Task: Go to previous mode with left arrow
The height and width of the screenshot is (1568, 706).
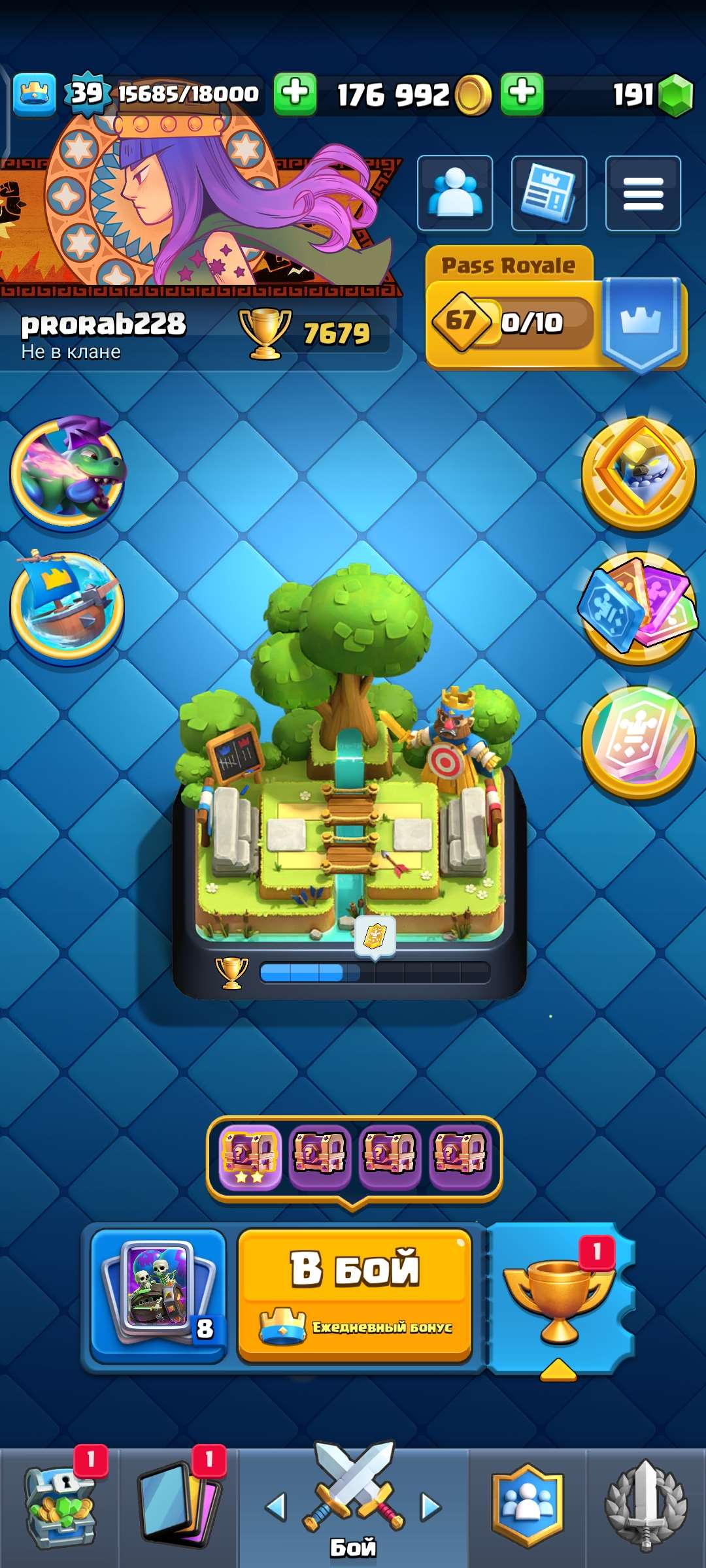Action: click(278, 1506)
